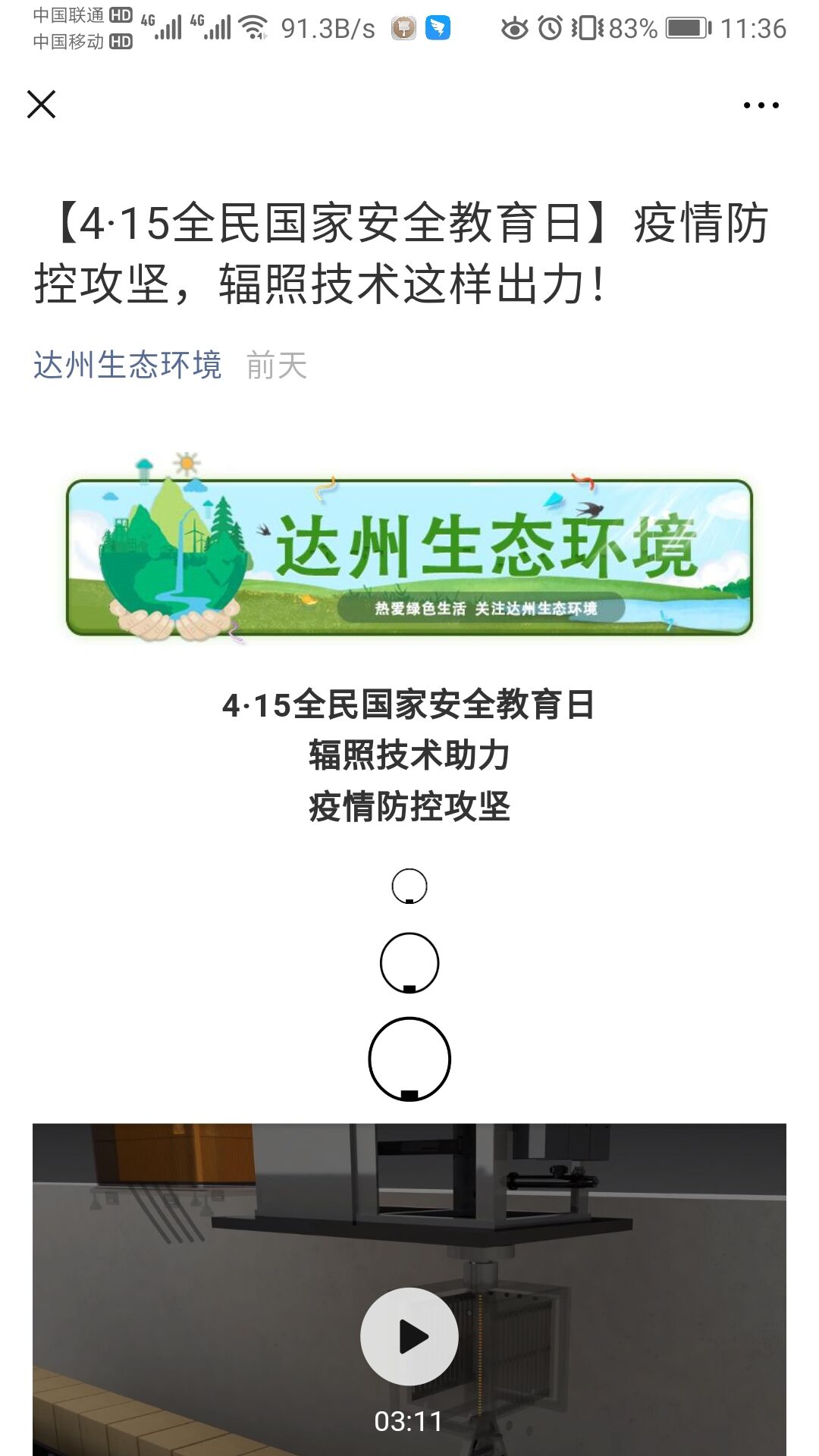Open the three-dot overflow menu

(761, 105)
